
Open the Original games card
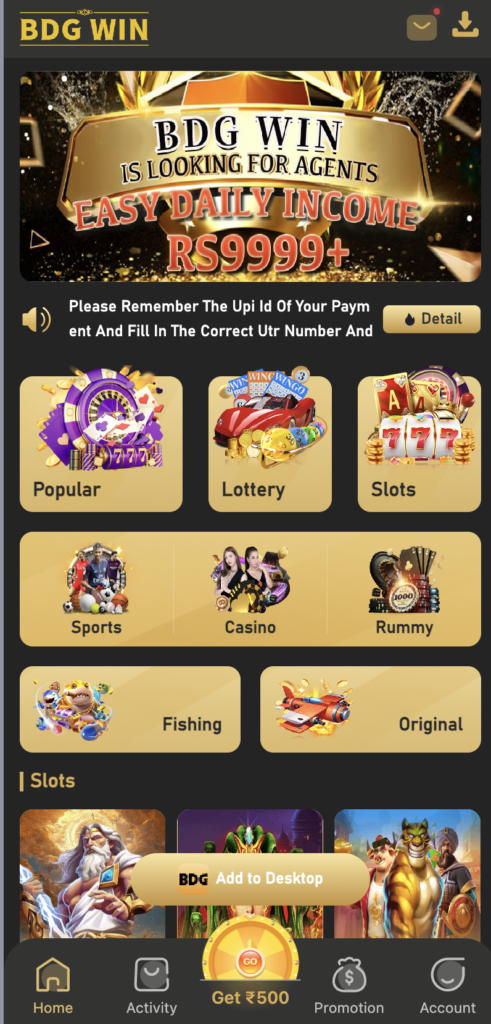tap(370, 709)
